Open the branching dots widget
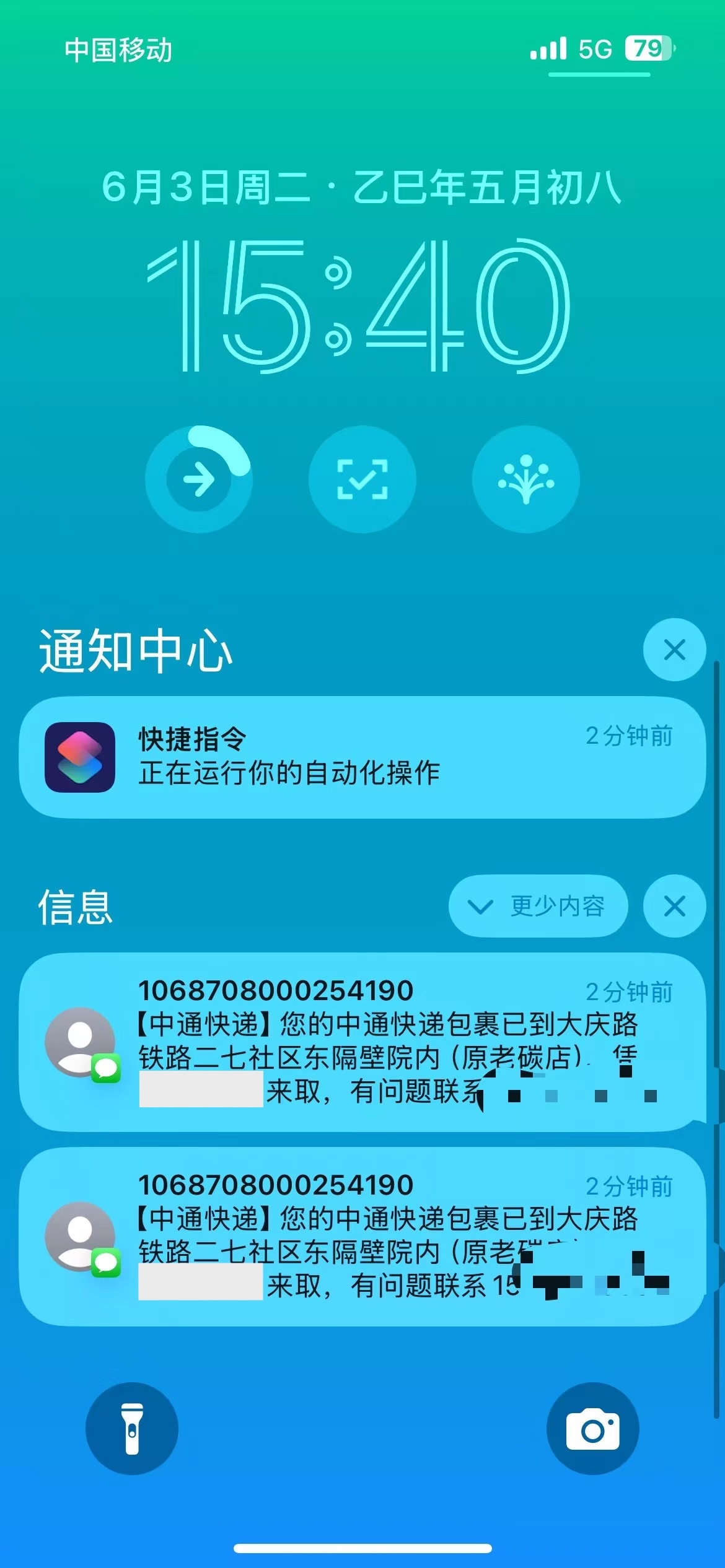This screenshot has width=725, height=1568. click(x=526, y=479)
